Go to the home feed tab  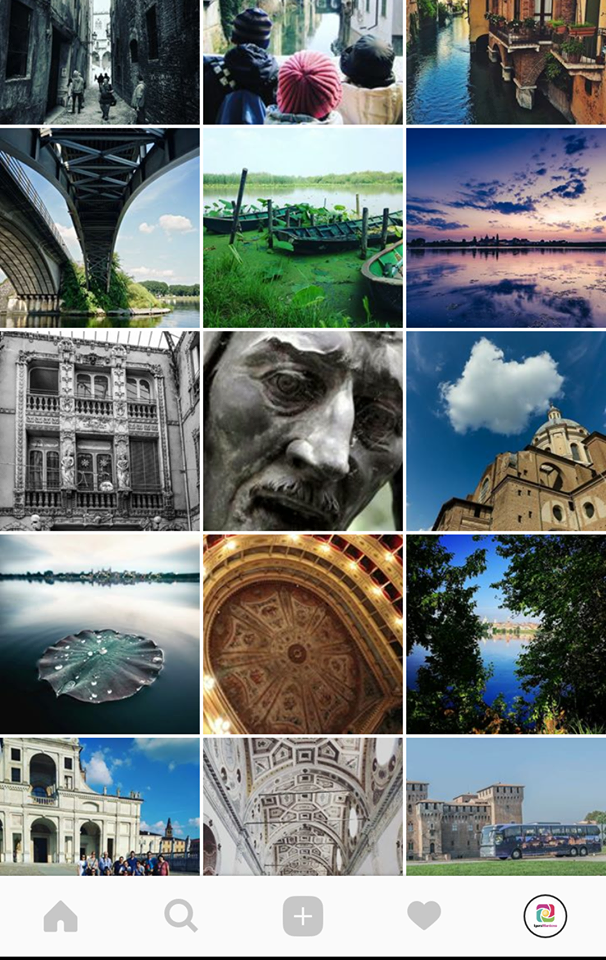coord(61,916)
